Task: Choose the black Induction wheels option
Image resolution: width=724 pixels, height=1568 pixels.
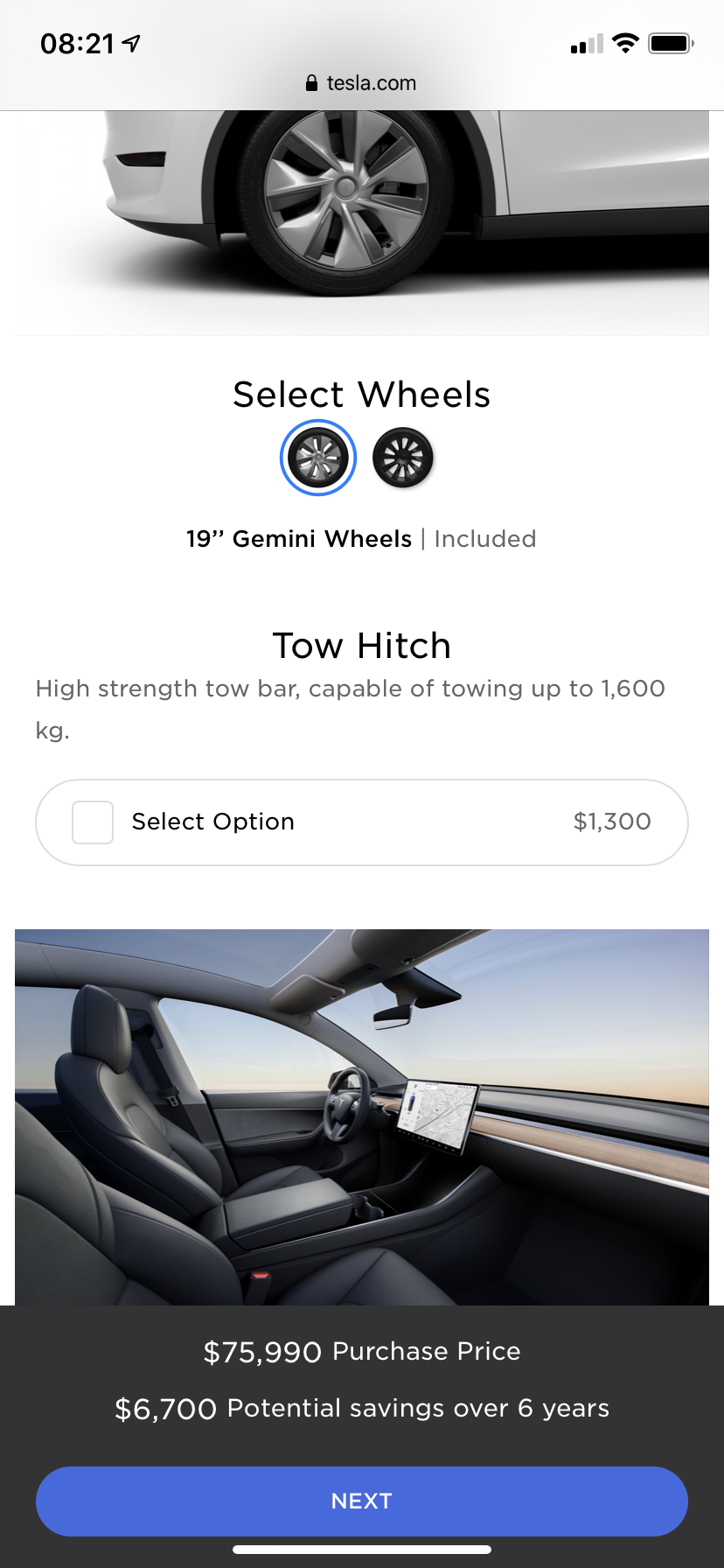Action: coord(403,458)
